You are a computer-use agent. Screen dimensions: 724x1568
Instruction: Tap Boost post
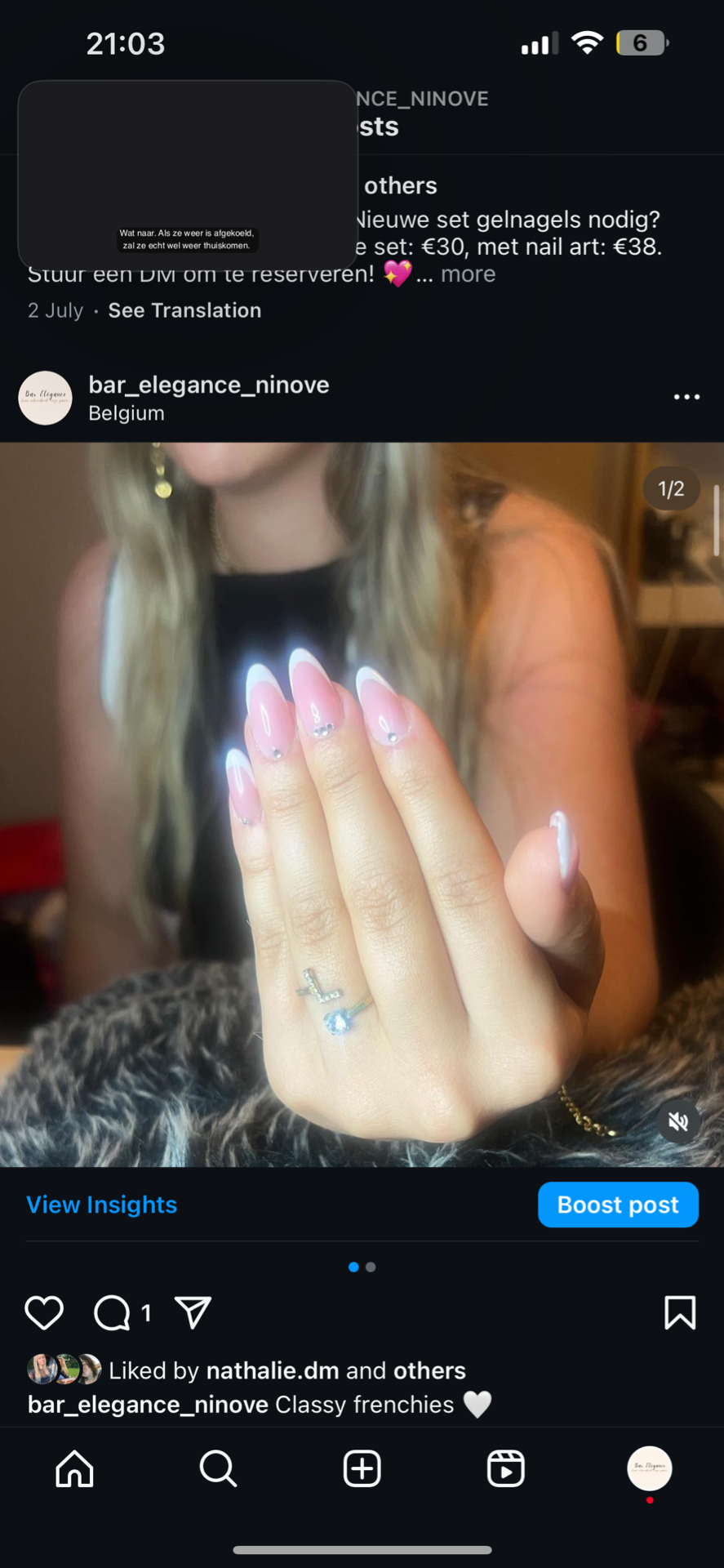[x=618, y=1205]
